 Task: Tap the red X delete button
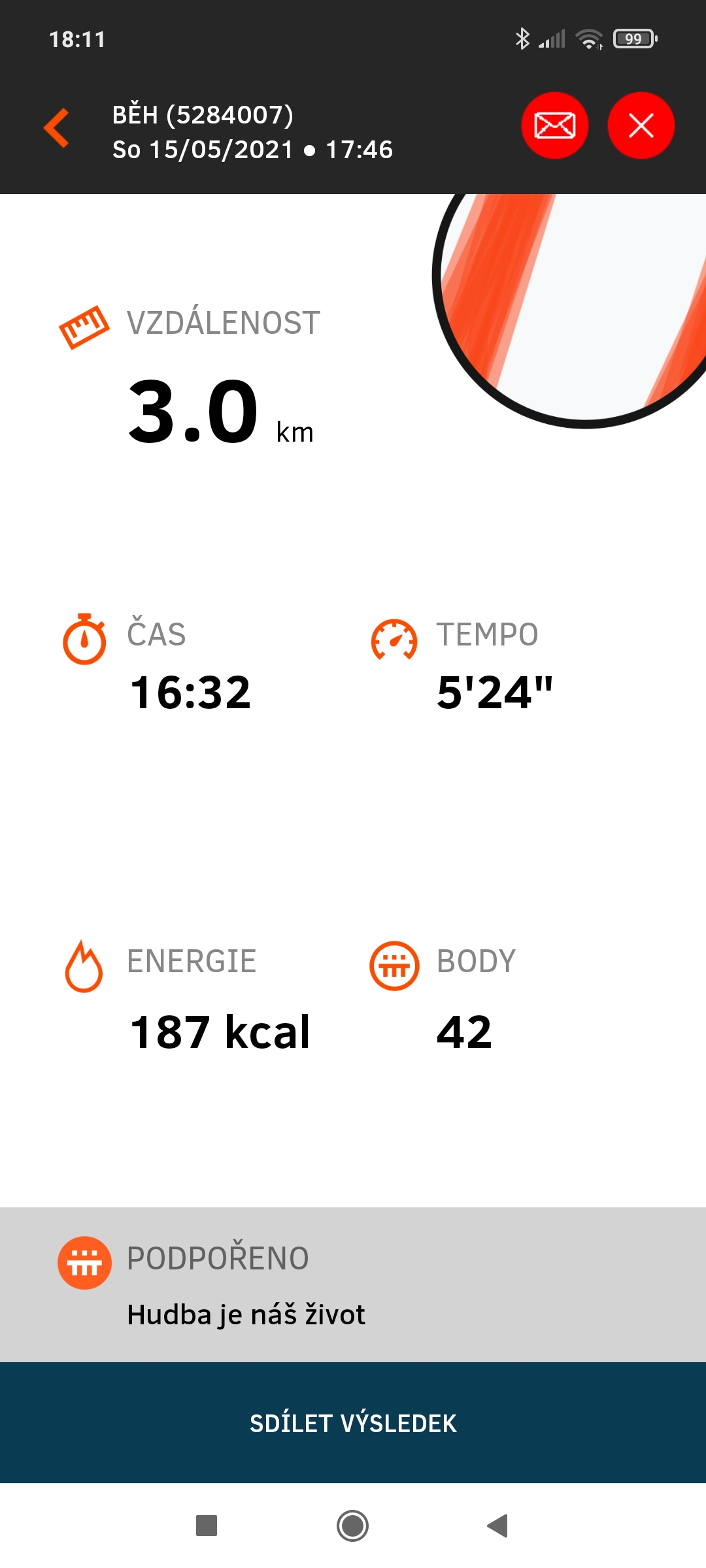641,125
